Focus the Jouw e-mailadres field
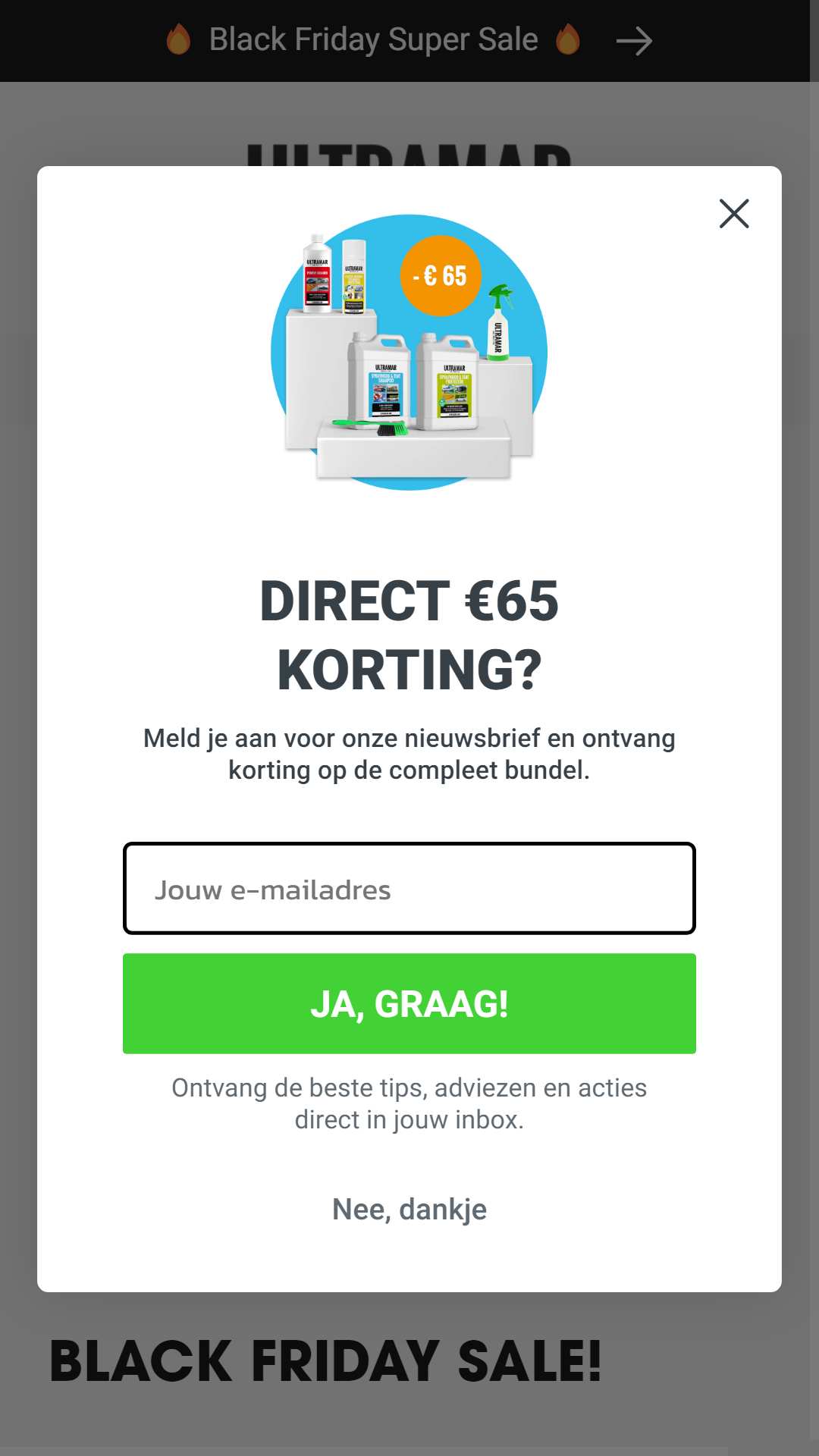Image resolution: width=819 pixels, height=1456 pixels. coord(409,888)
